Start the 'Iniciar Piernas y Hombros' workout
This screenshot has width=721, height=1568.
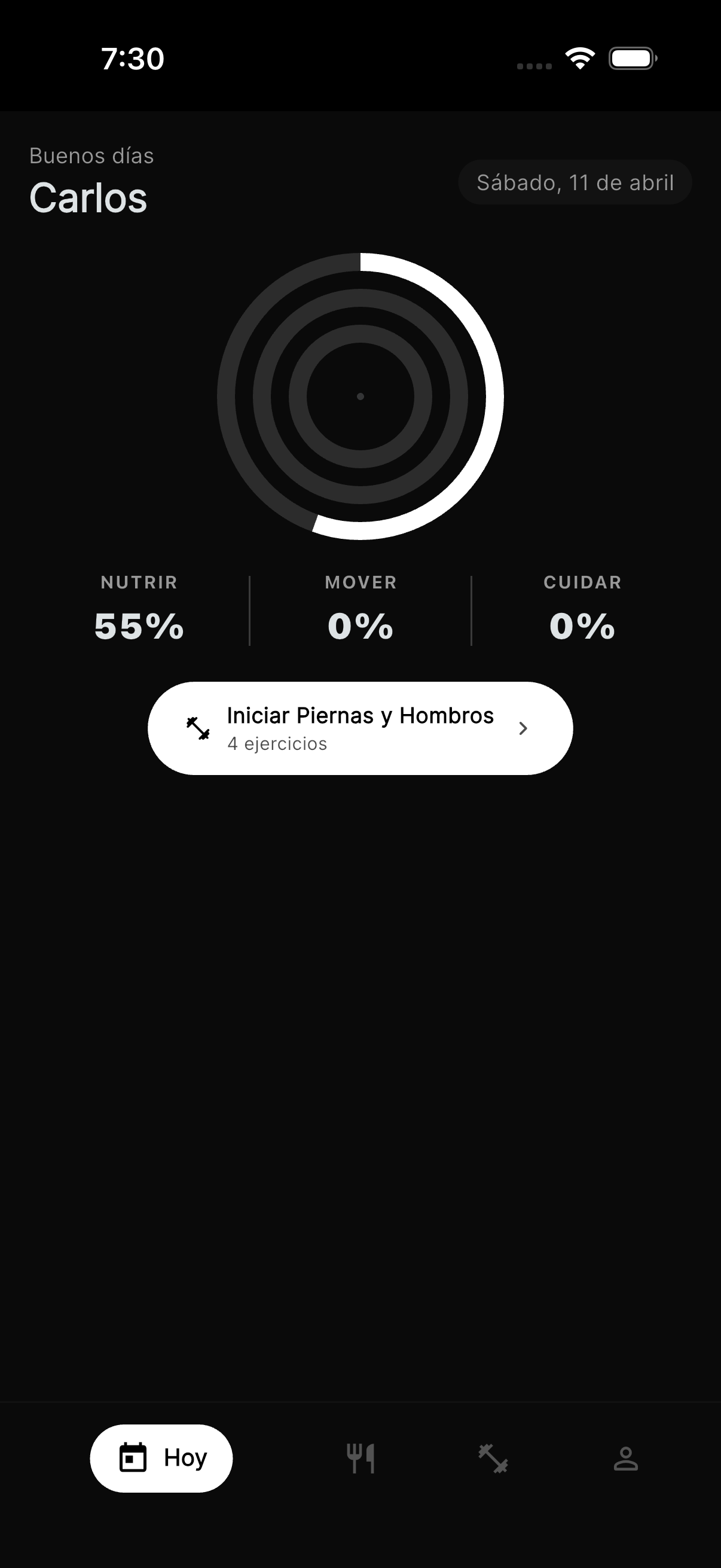click(360, 716)
